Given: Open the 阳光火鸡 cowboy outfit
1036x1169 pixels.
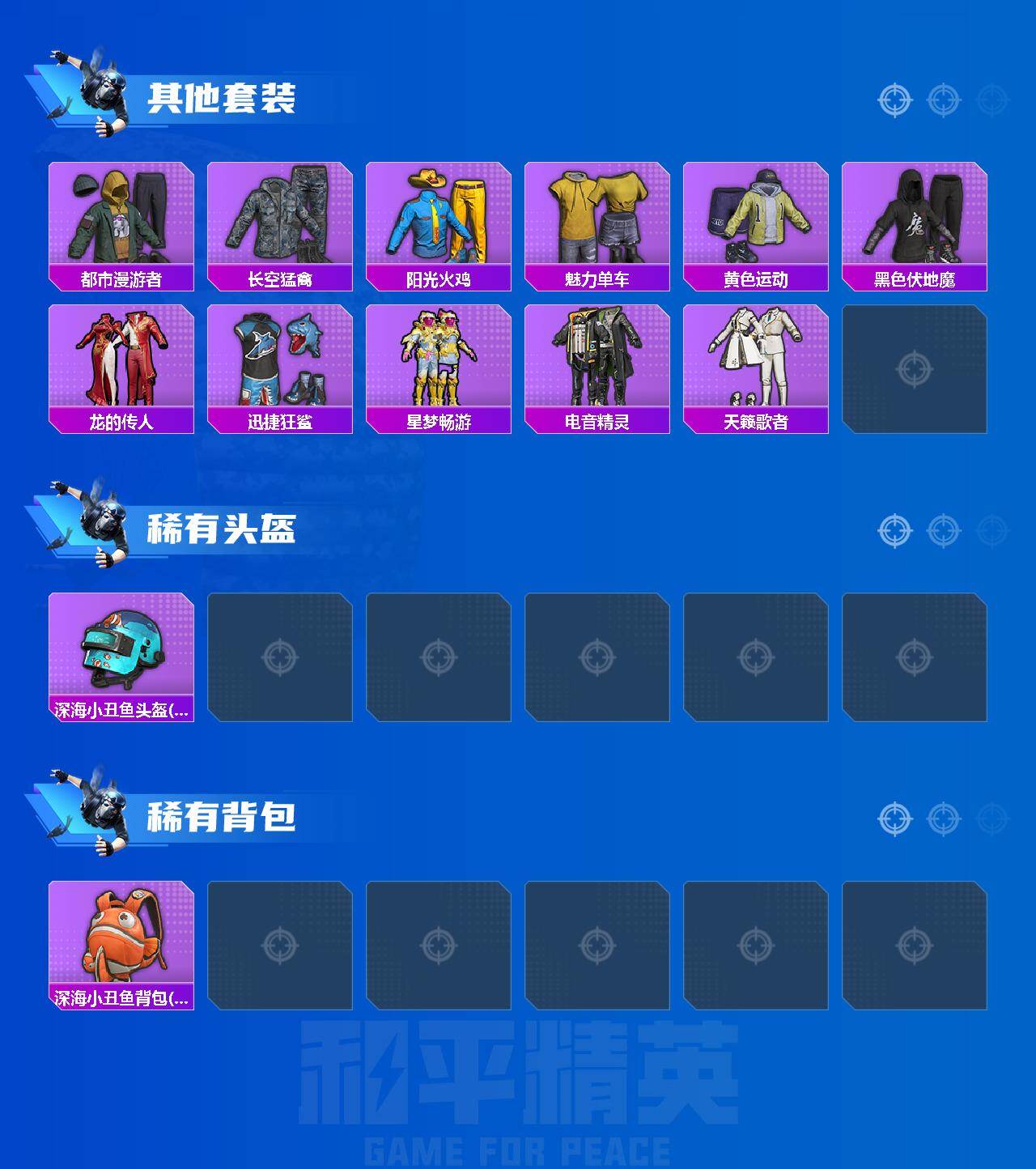Looking at the screenshot, I should (x=439, y=219).
